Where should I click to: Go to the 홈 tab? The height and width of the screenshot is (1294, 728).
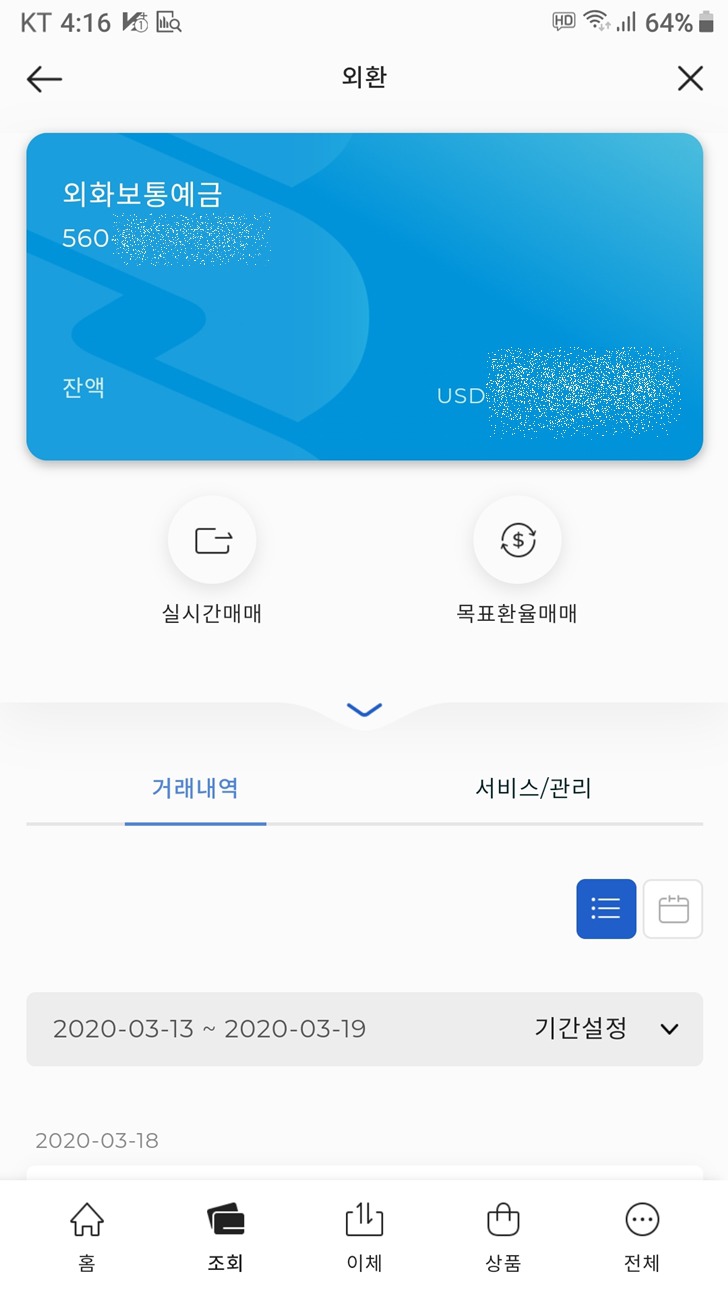[87, 1236]
